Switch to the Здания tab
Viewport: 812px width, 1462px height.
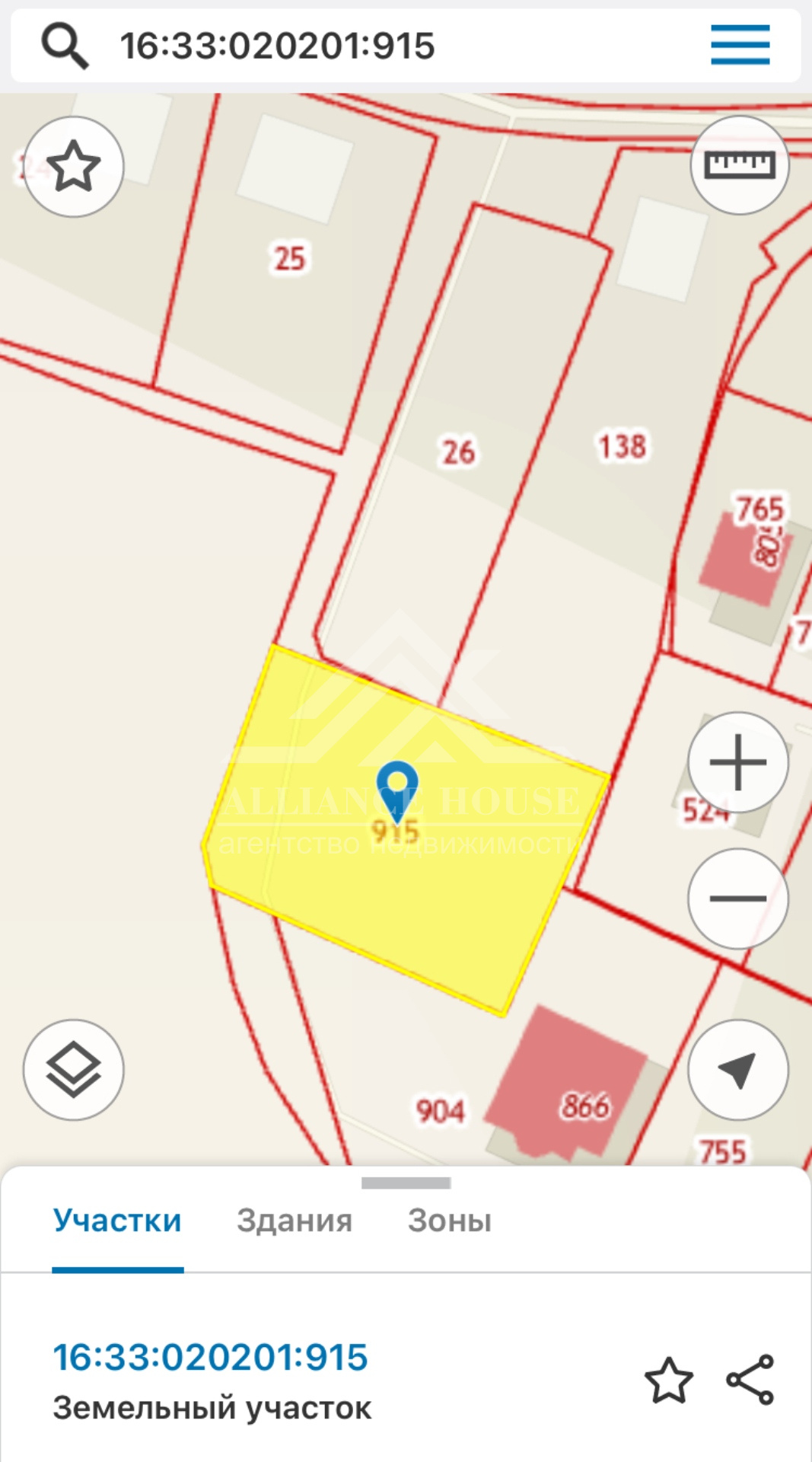click(295, 1221)
